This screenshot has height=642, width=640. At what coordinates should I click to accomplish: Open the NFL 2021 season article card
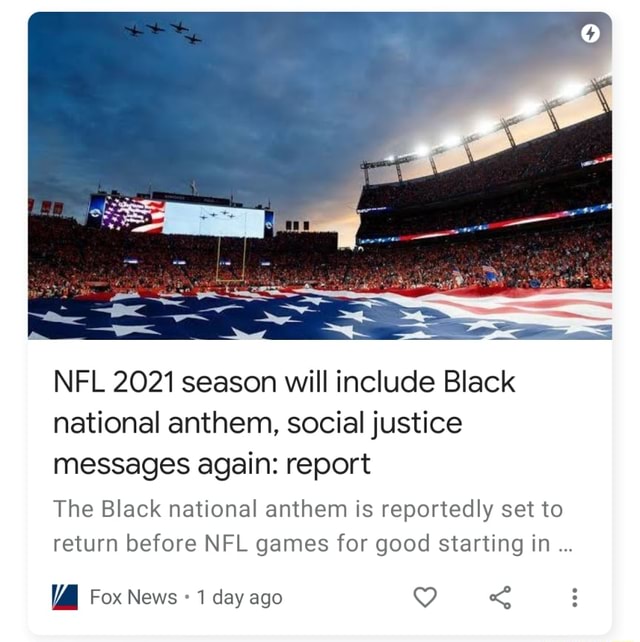(x=284, y=422)
